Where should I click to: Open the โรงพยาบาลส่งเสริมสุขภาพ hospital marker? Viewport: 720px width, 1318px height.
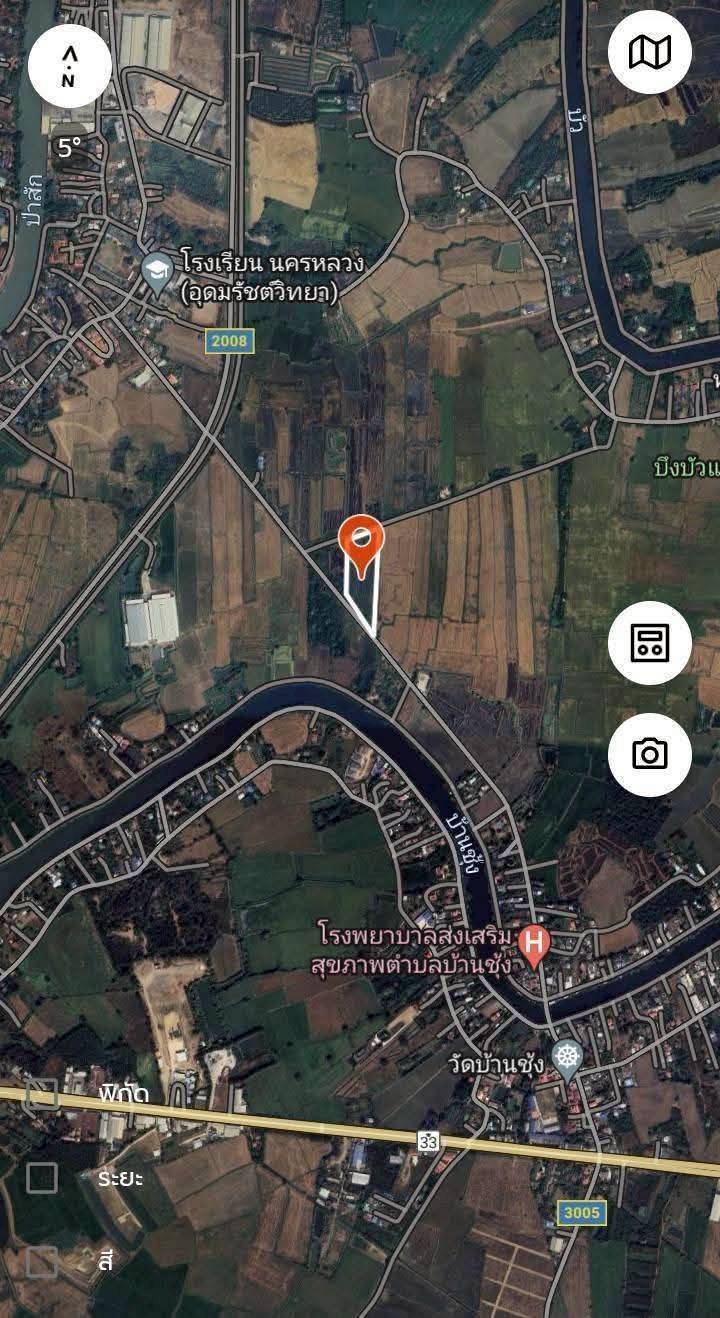[535, 943]
